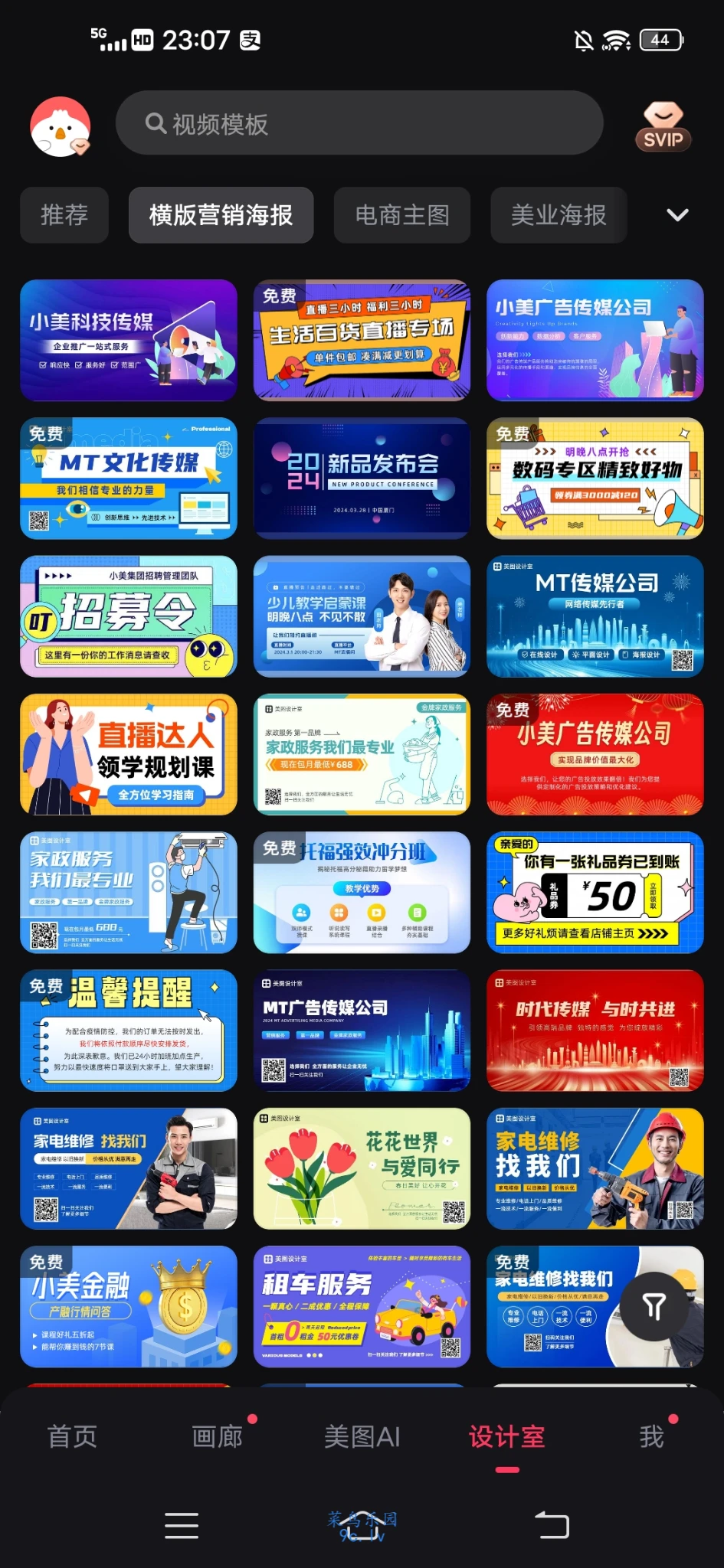Select the 温馨提醒 notice template
This screenshot has width=724, height=1568.
[129, 1031]
